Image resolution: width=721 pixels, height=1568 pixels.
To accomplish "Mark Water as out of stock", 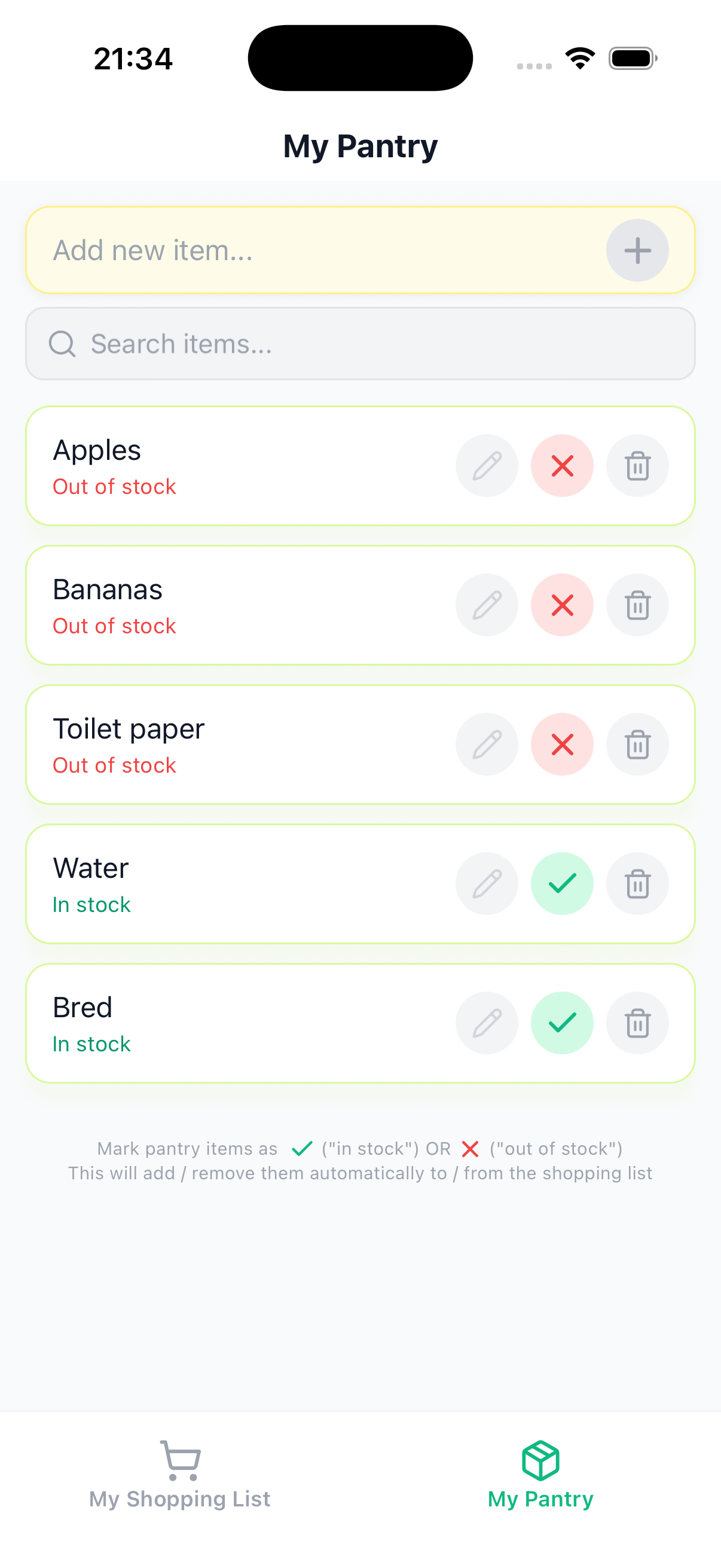I will (562, 884).
